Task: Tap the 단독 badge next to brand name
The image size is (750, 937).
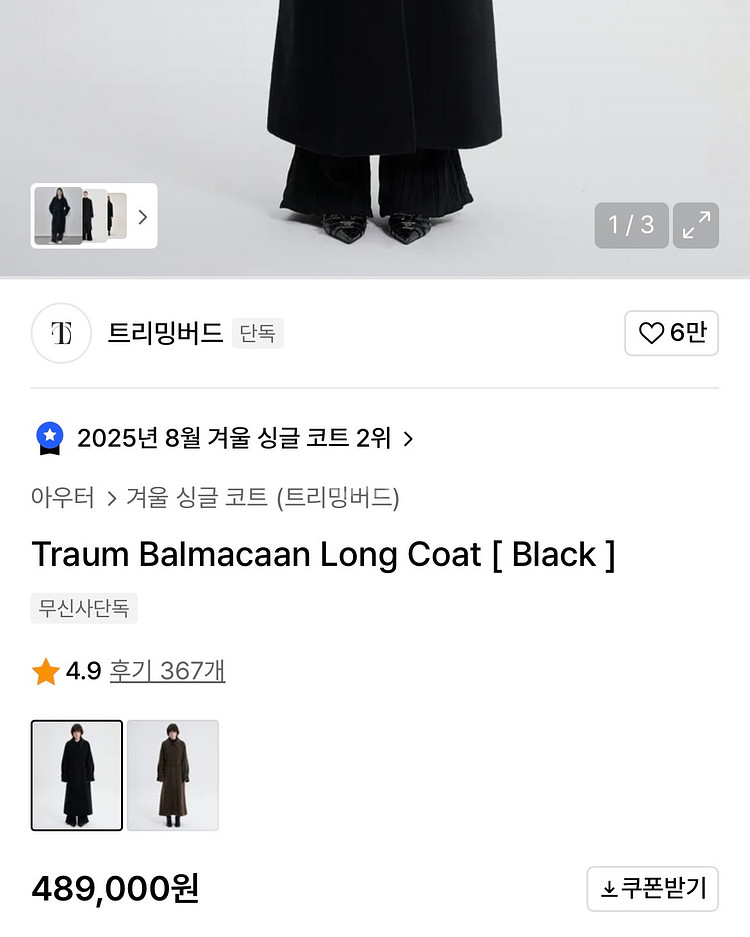Action: coord(258,334)
